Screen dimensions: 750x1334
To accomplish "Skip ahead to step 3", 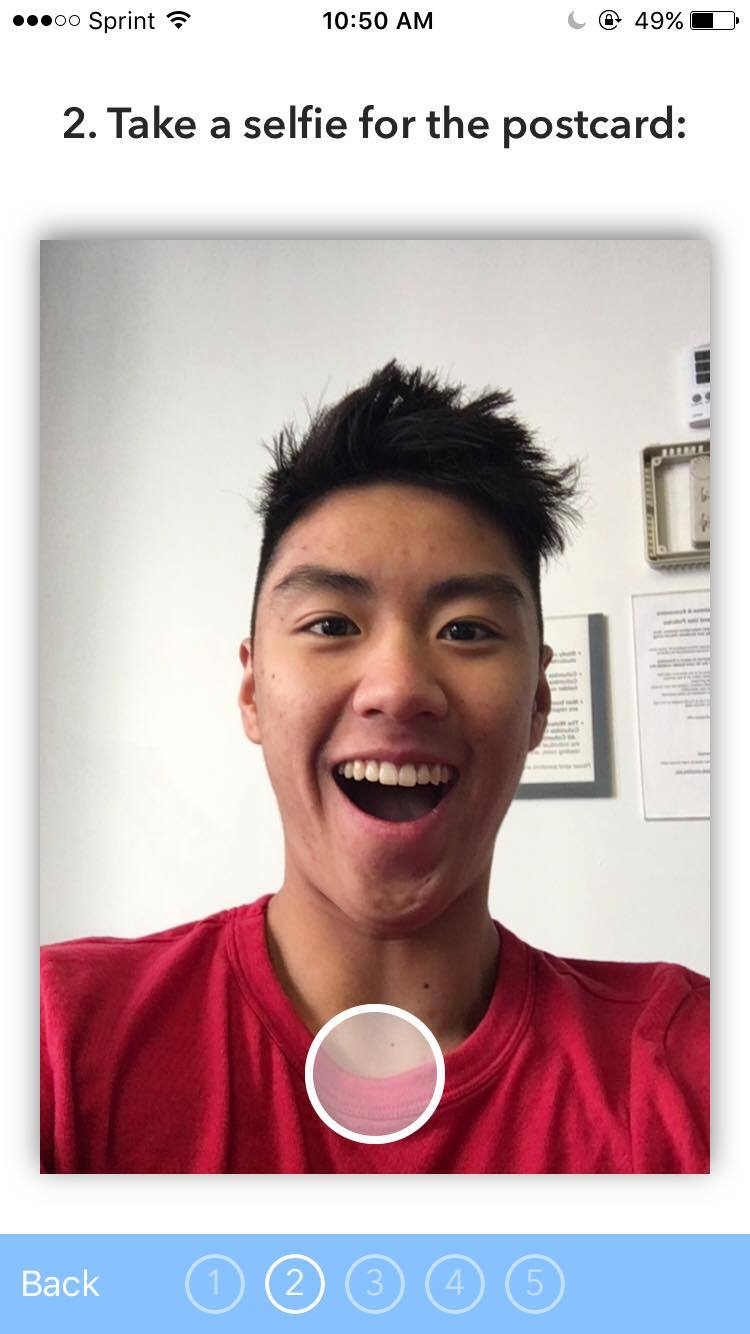I will point(374,1283).
